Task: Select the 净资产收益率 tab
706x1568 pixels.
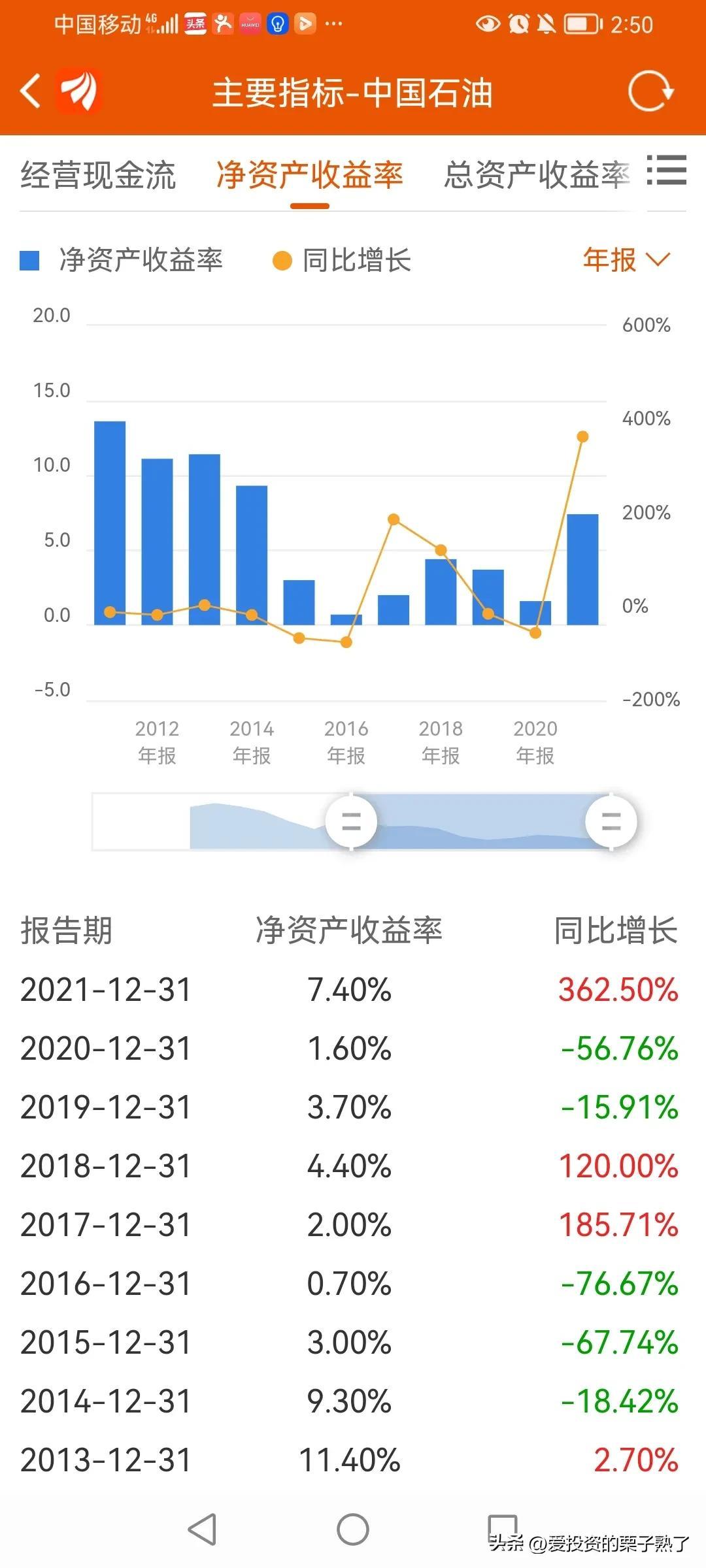Action: click(310, 175)
